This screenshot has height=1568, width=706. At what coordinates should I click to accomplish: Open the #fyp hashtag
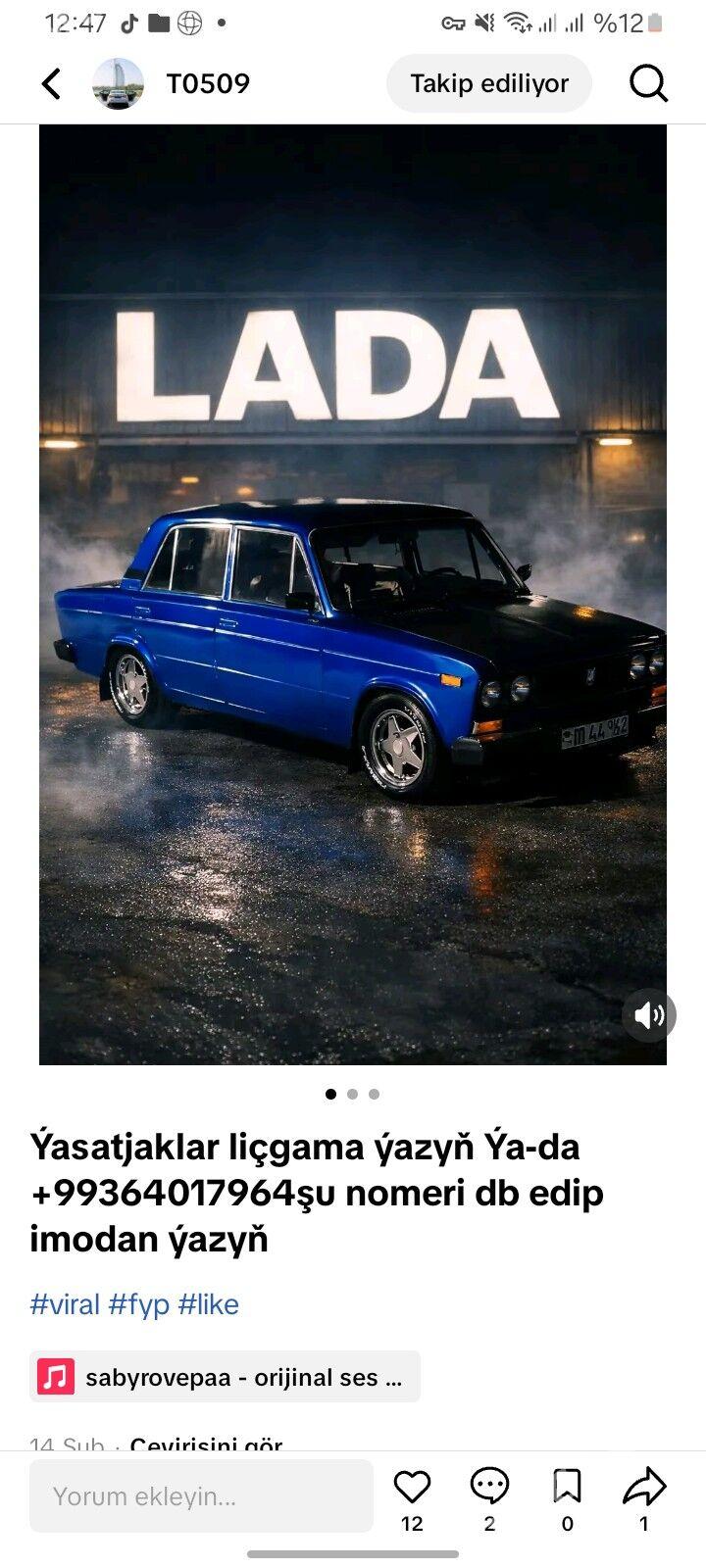pyautogui.click(x=138, y=1304)
